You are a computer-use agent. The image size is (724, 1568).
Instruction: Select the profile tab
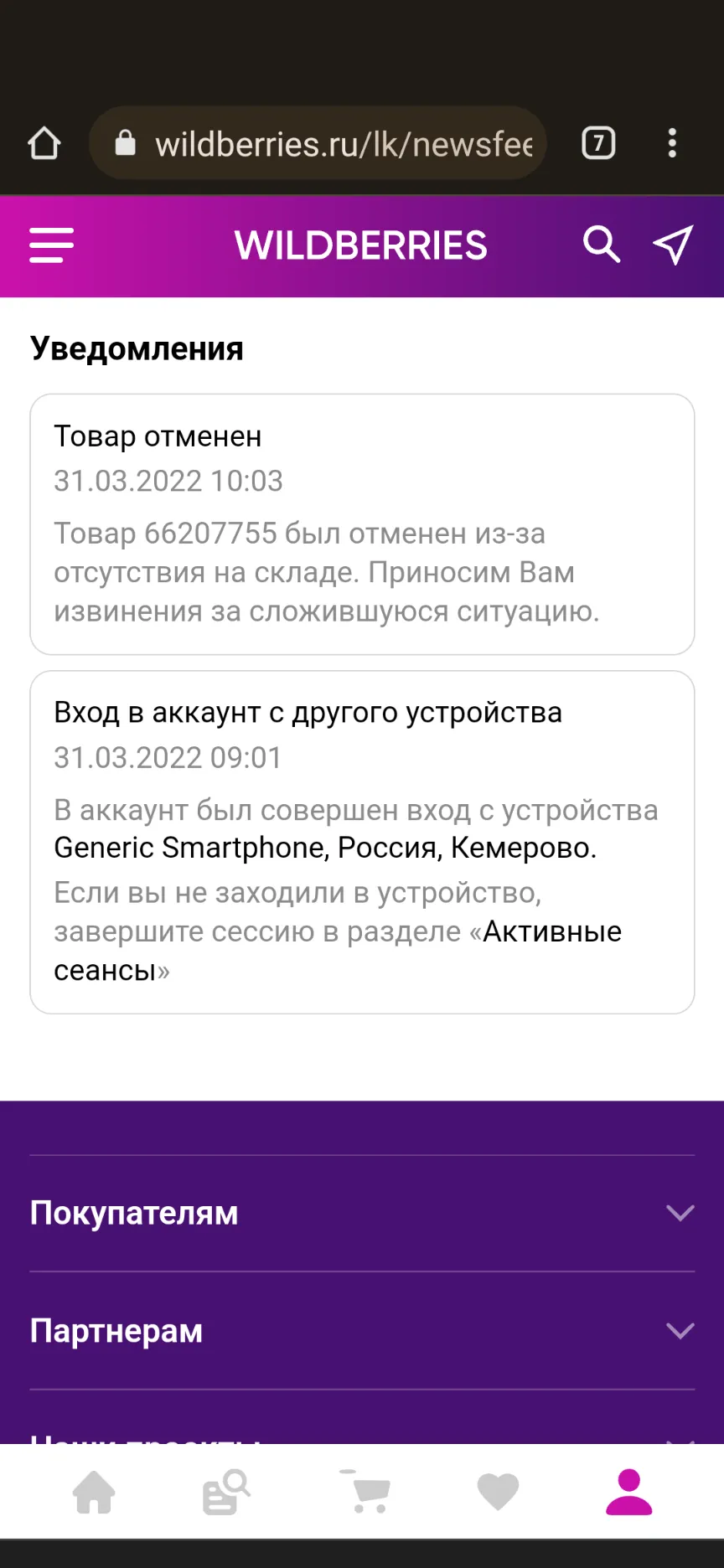point(629,1493)
